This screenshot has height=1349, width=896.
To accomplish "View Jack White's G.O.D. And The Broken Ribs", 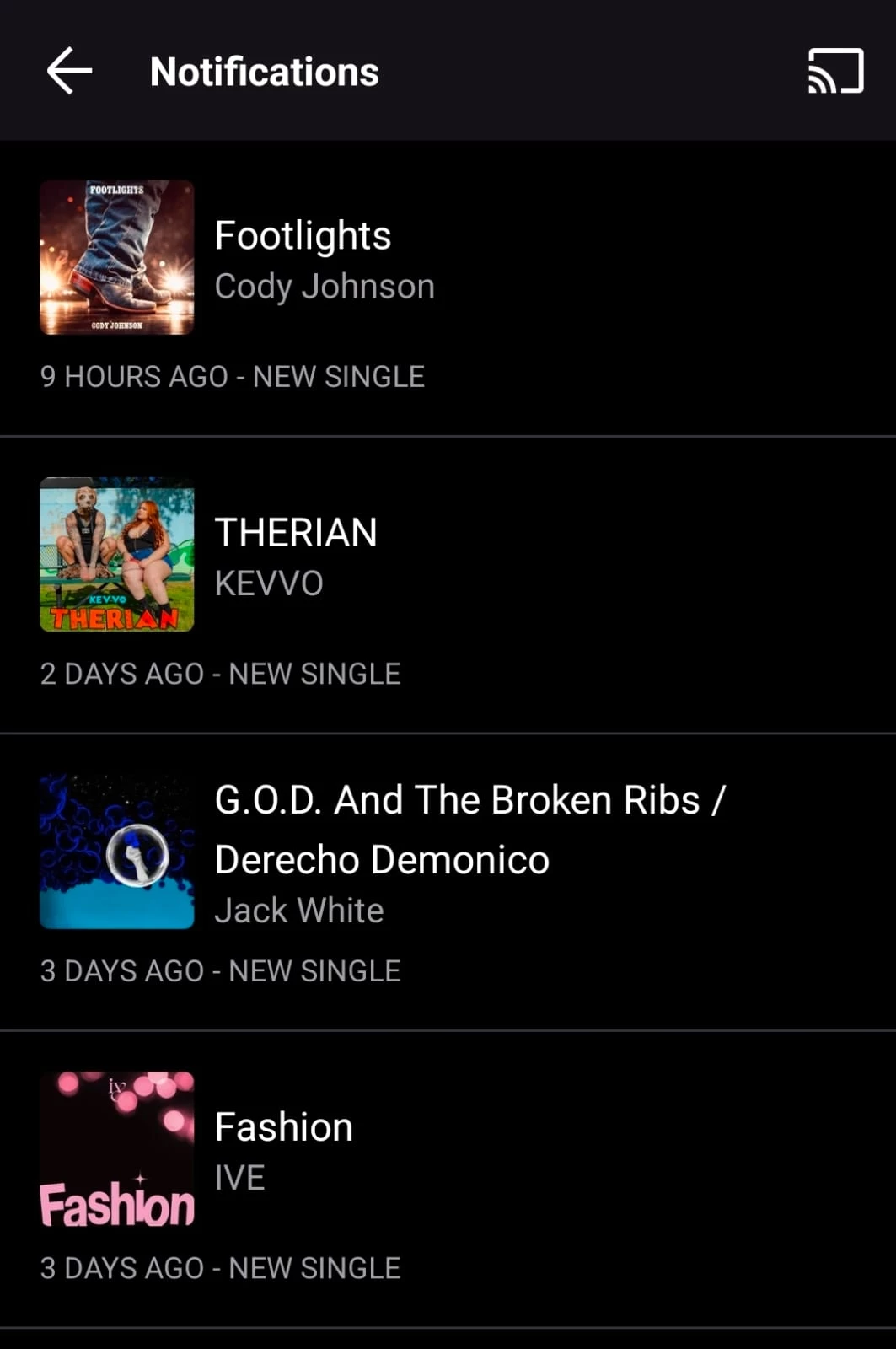I will tap(468, 852).
